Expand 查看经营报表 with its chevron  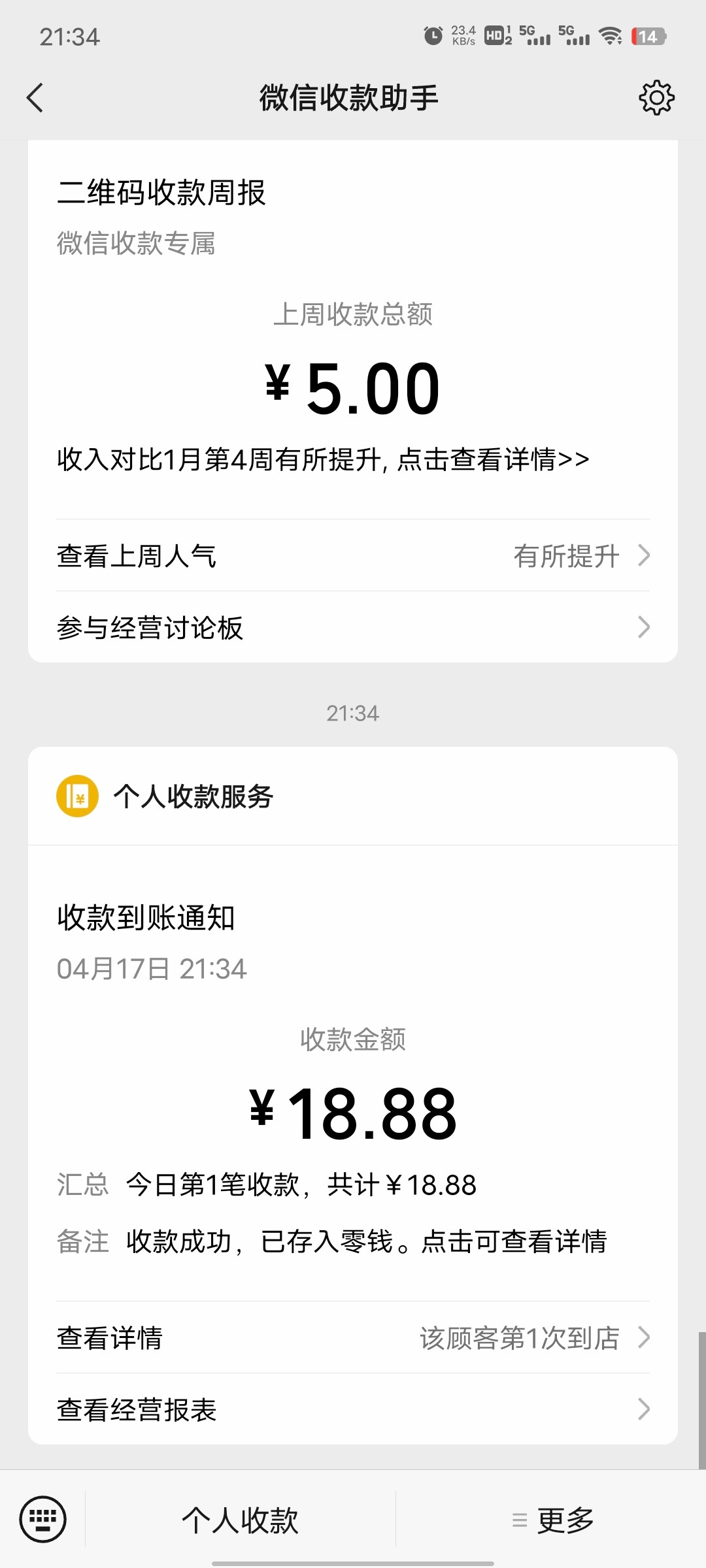(645, 1409)
